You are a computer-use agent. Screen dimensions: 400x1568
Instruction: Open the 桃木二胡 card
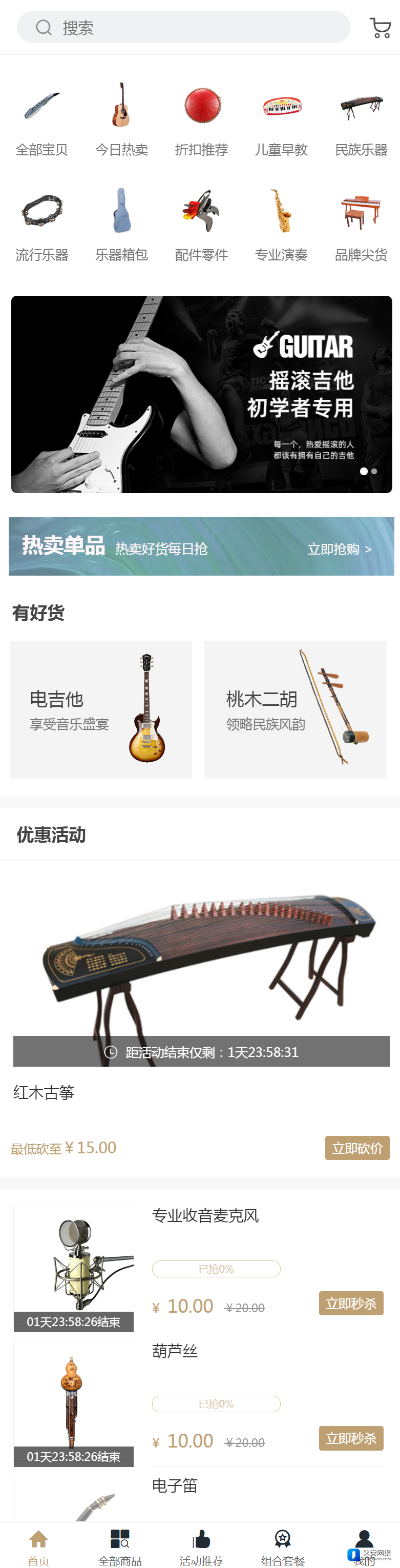[x=295, y=709]
